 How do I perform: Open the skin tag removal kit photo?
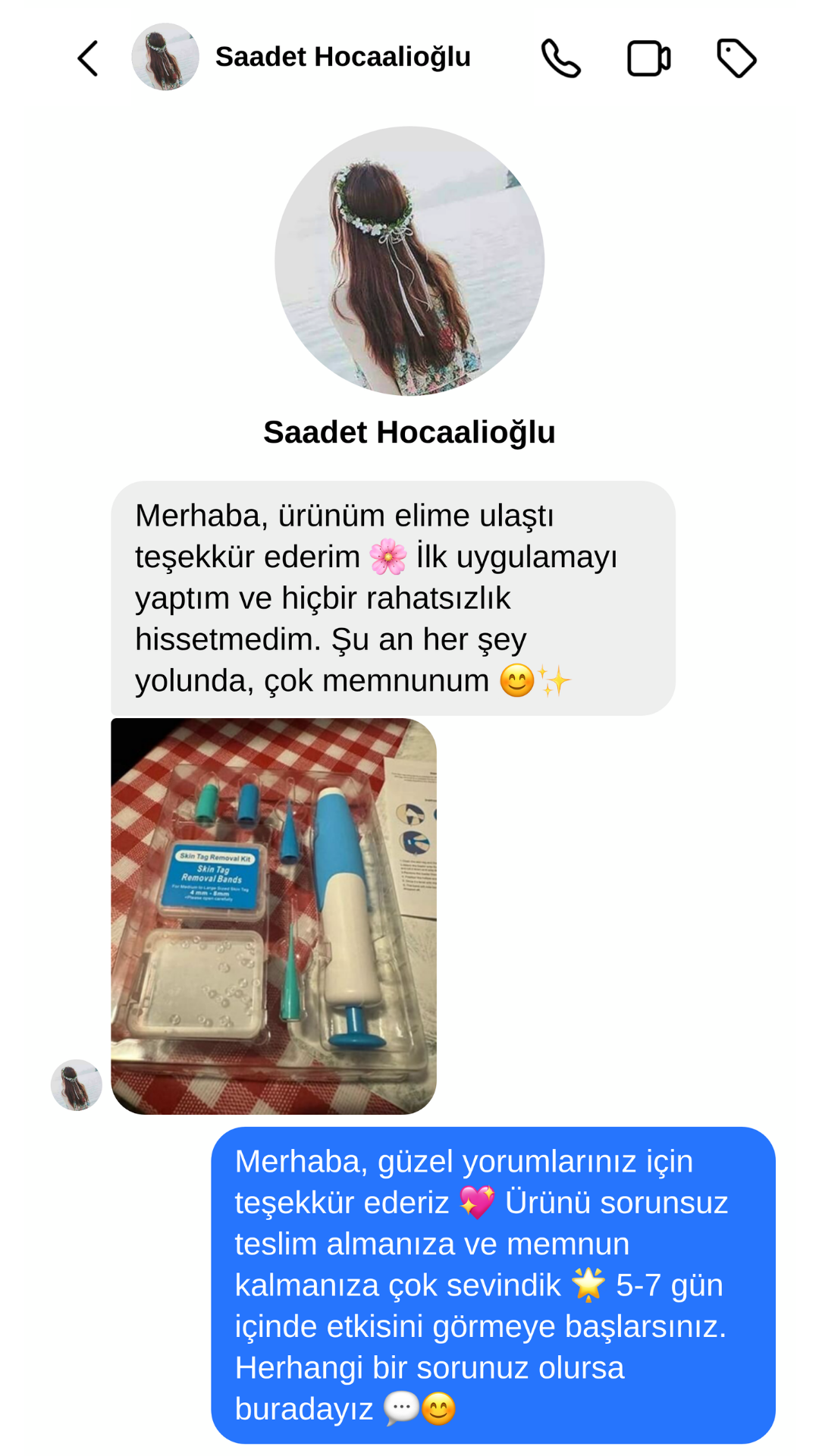tap(274, 916)
